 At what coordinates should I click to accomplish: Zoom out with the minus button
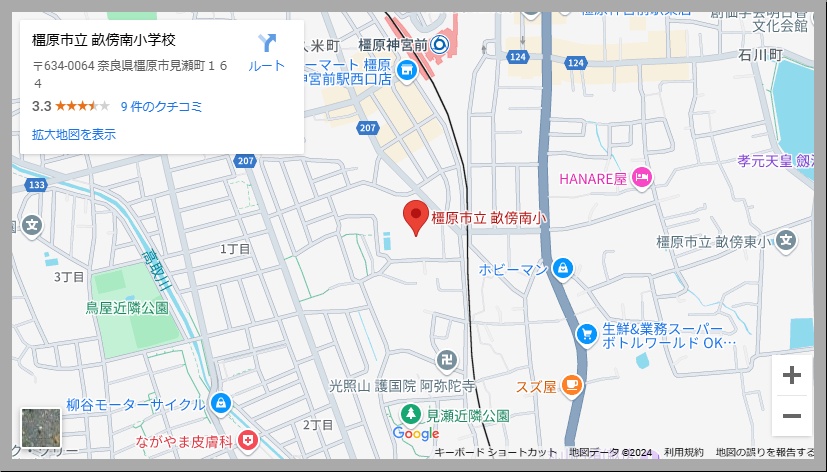tap(792, 416)
